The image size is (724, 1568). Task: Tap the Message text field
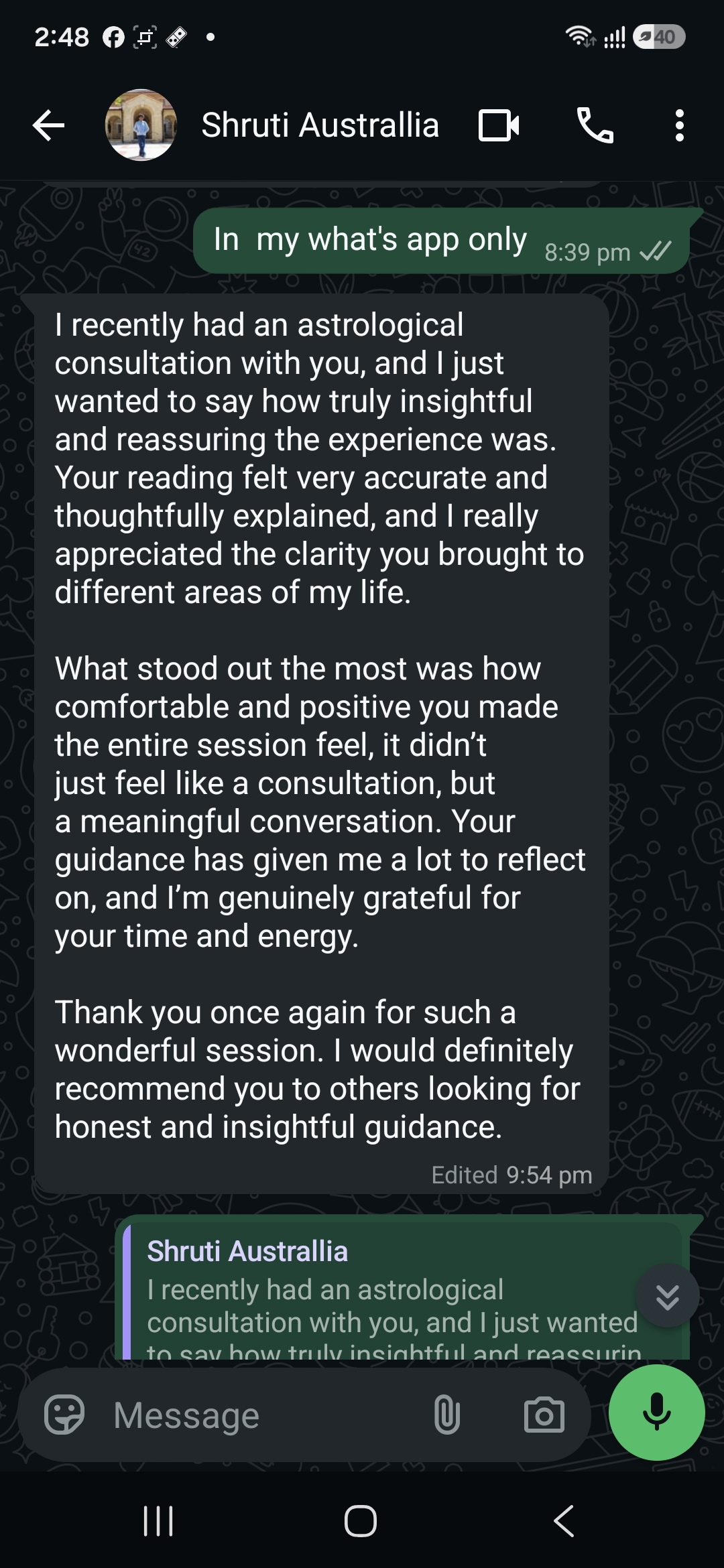[x=261, y=1415]
